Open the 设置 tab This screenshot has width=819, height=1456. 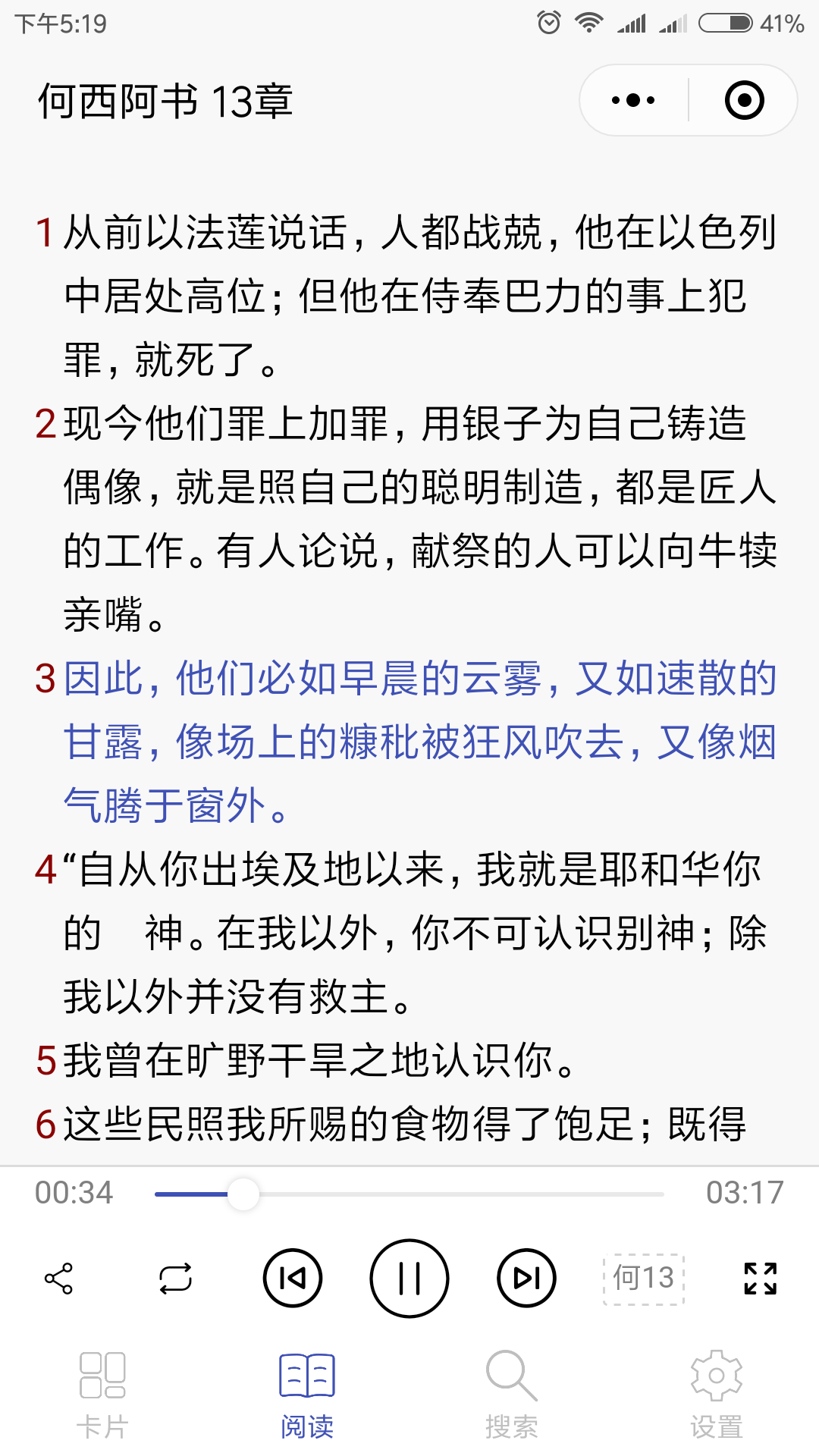(x=717, y=1395)
